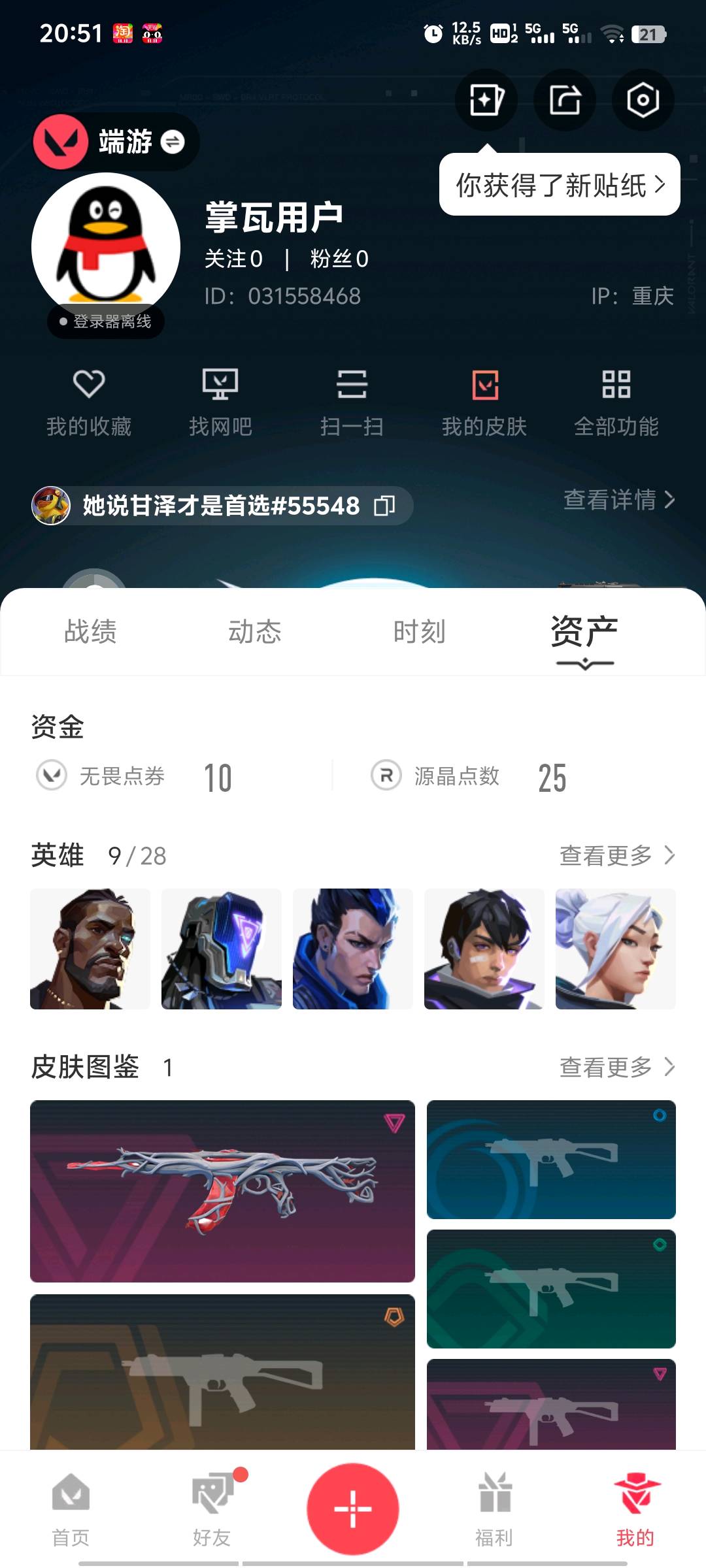Open the 你获得了新贴纸 tooltip
Image resolution: width=706 pixels, height=1568 pixels.
(x=560, y=185)
